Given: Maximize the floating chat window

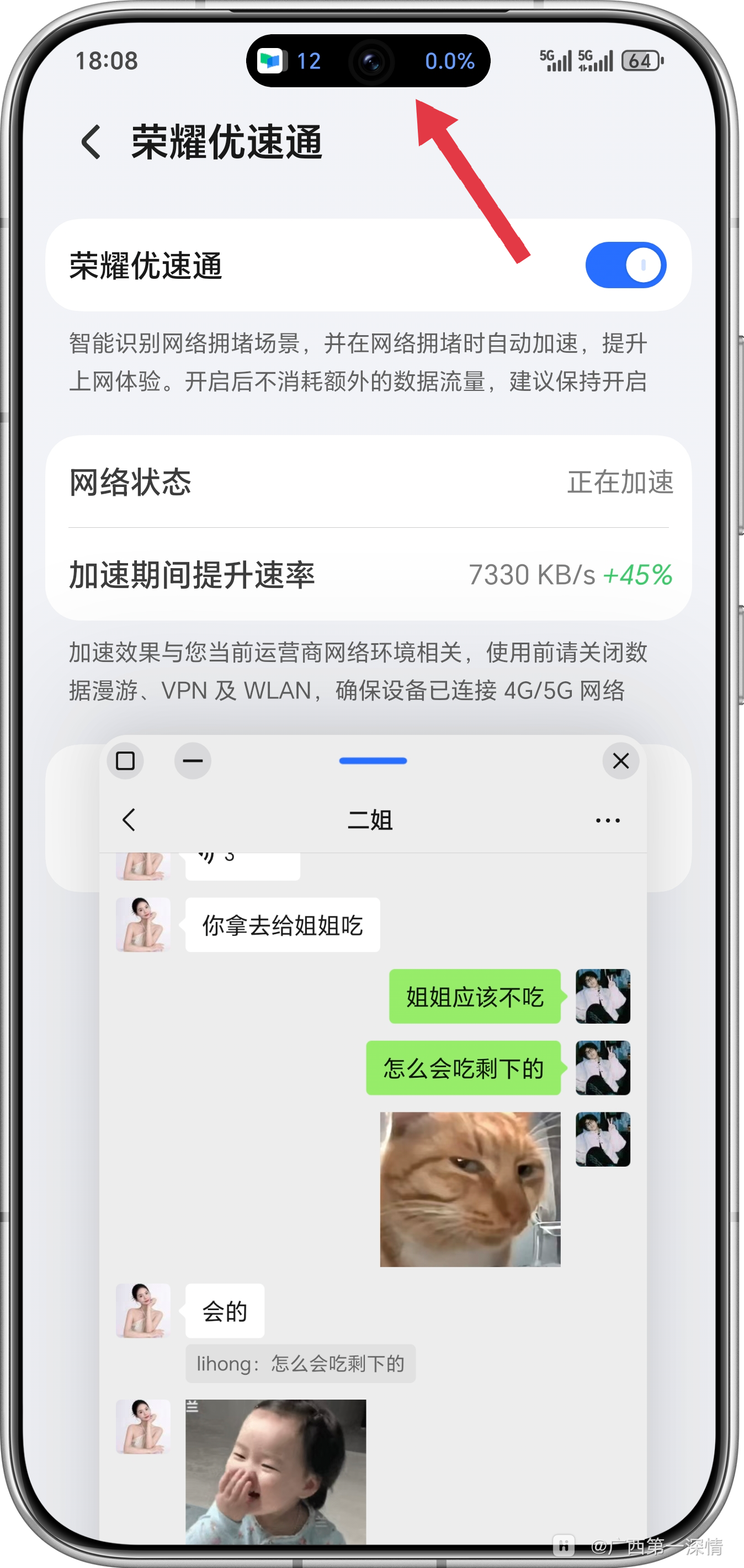Looking at the screenshot, I should [125, 761].
